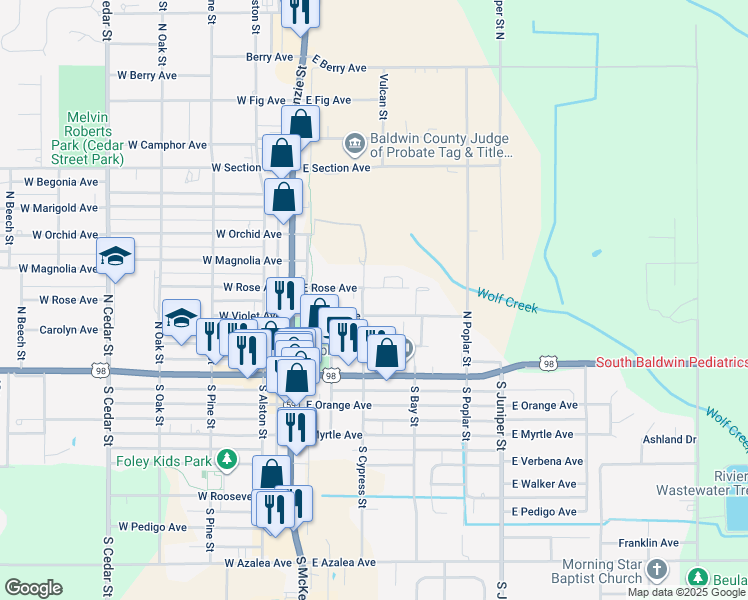Open Morning Star Baptist Church place
This screenshot has height=600, width=748.
coord(656,570)
